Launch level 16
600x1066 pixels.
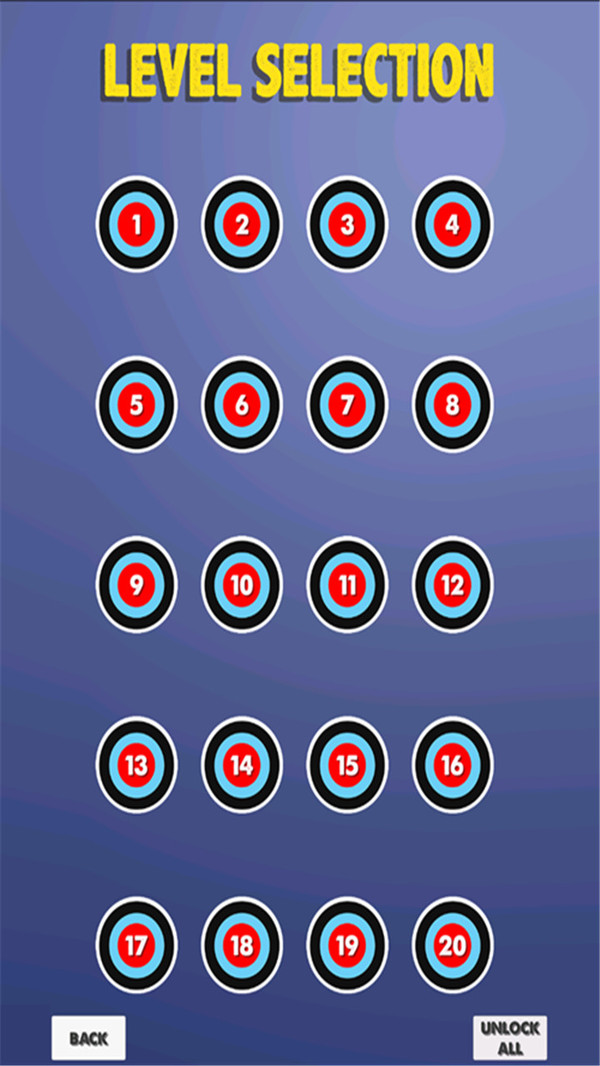453,765
